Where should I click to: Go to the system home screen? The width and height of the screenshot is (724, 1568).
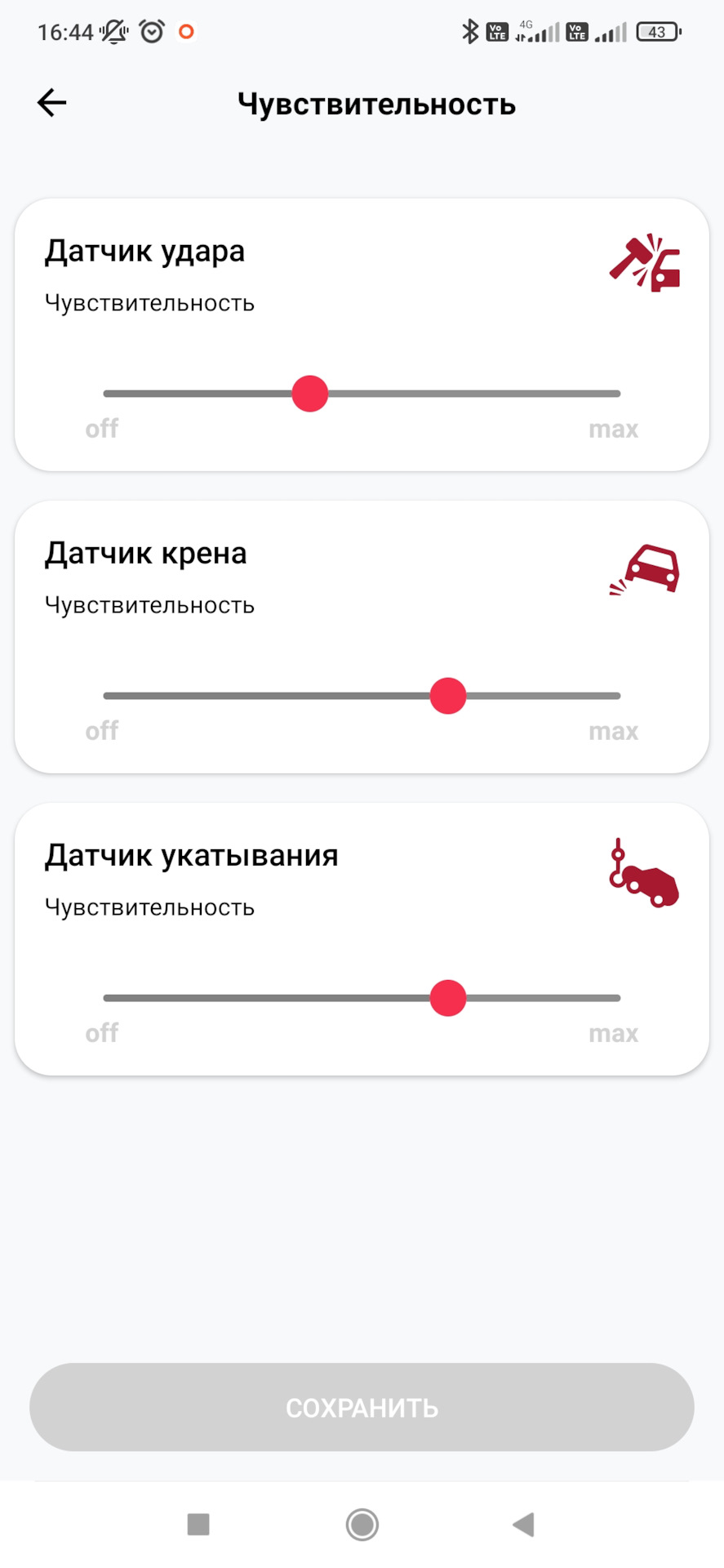(362, 1524)
